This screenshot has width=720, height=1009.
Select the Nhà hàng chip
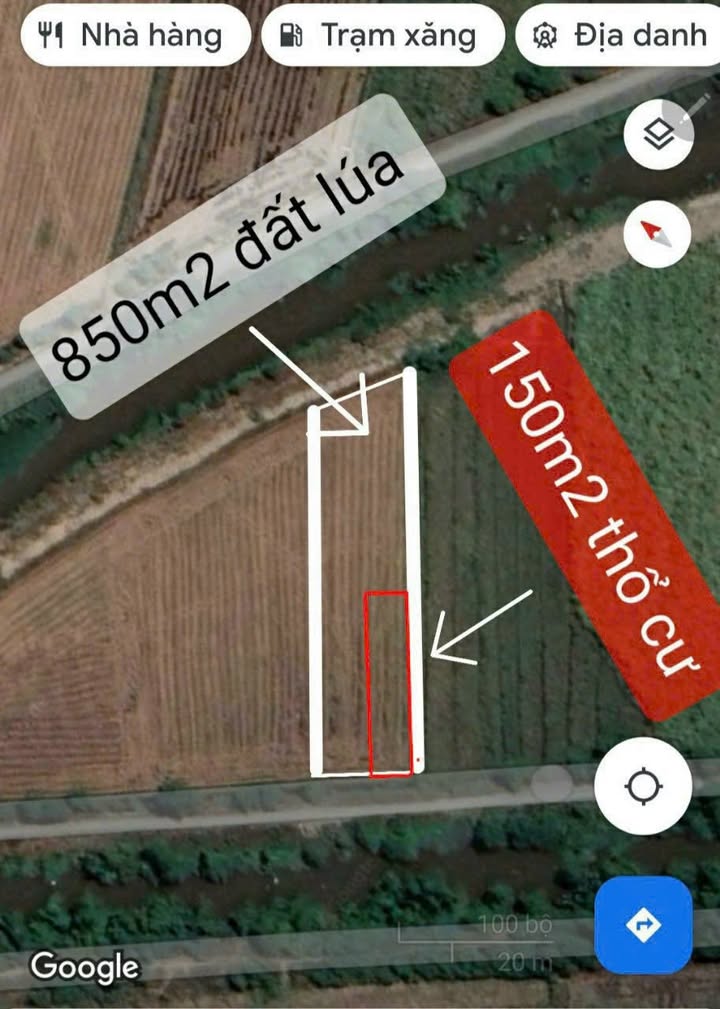(132, 35)
